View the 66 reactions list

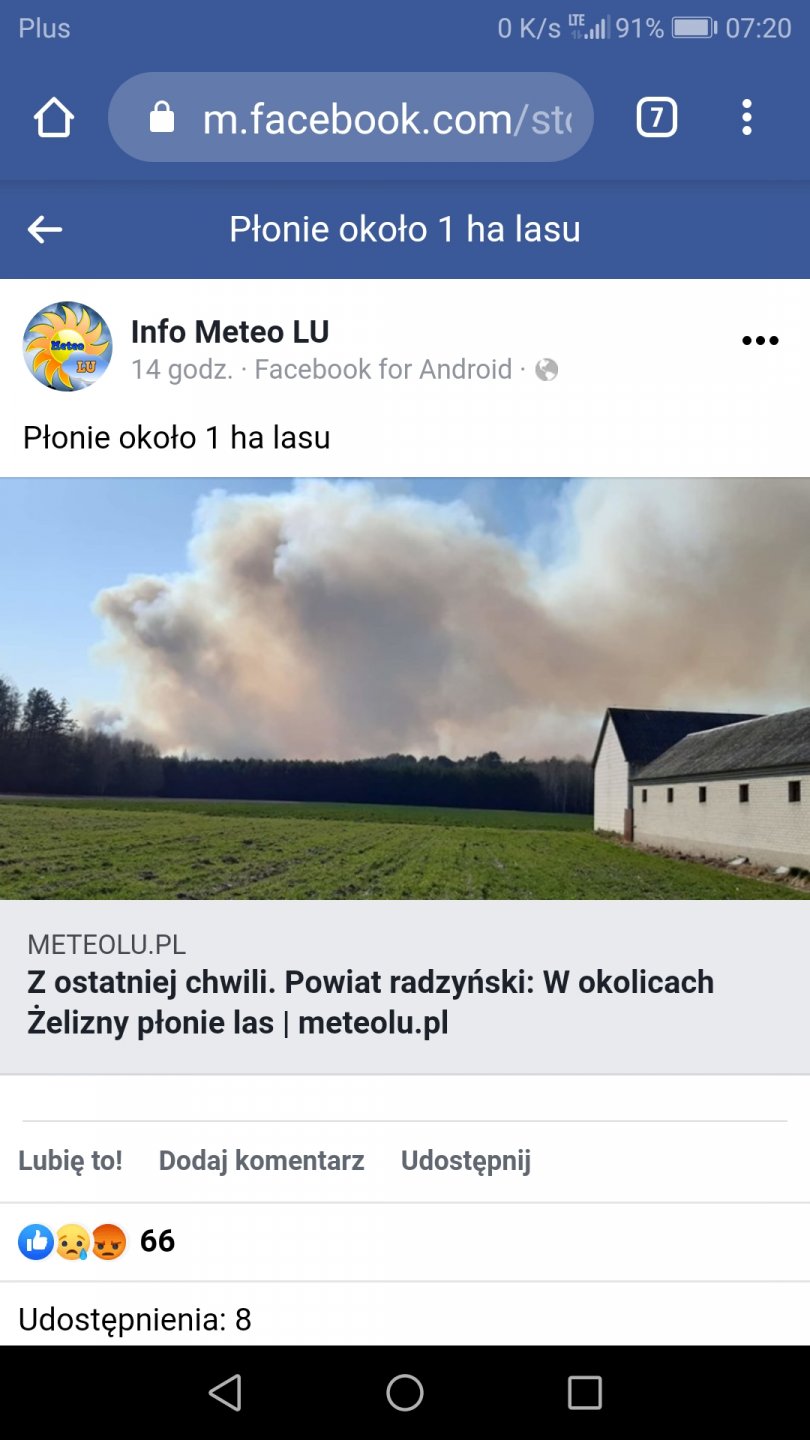pos(97,1241)
